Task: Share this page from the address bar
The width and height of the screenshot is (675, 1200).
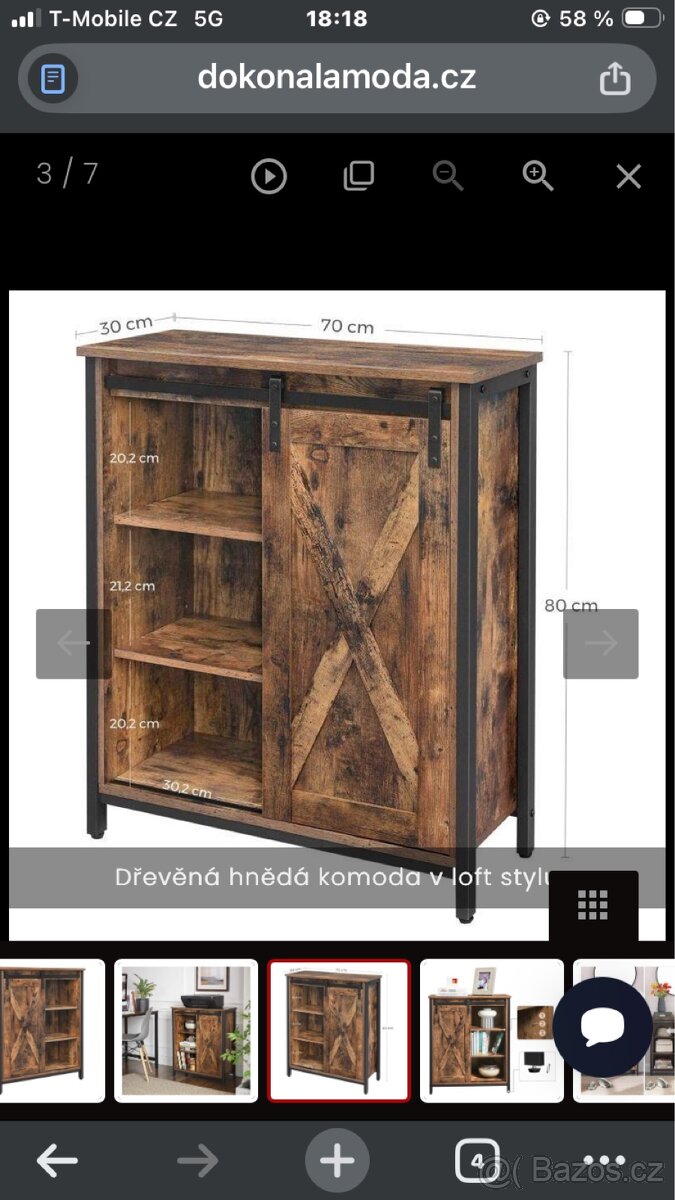Action: click(615, 78)
